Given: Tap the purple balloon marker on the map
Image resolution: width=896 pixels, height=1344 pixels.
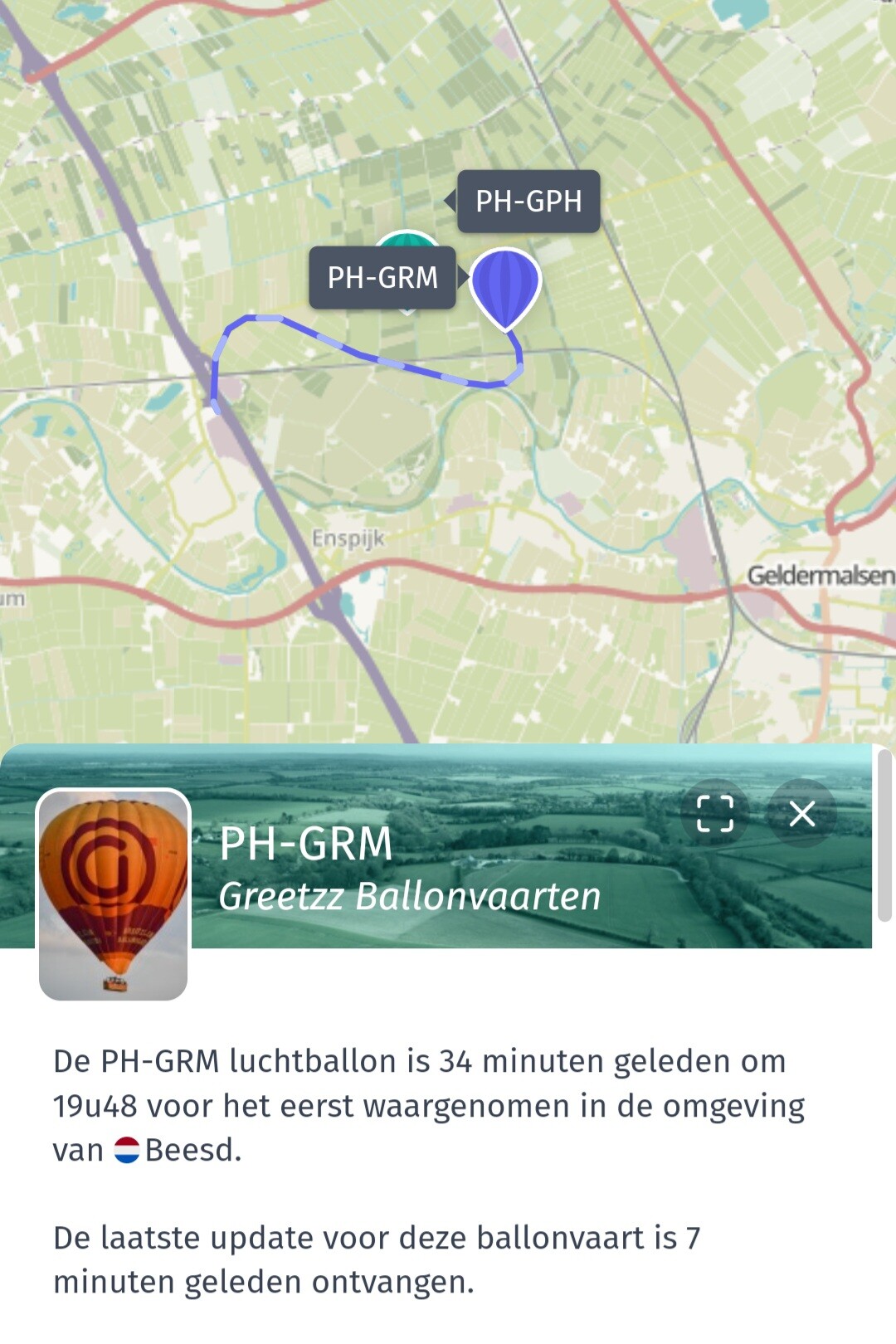Looking at the screenshot, I should pyautogui.click(x=505, y=284).
